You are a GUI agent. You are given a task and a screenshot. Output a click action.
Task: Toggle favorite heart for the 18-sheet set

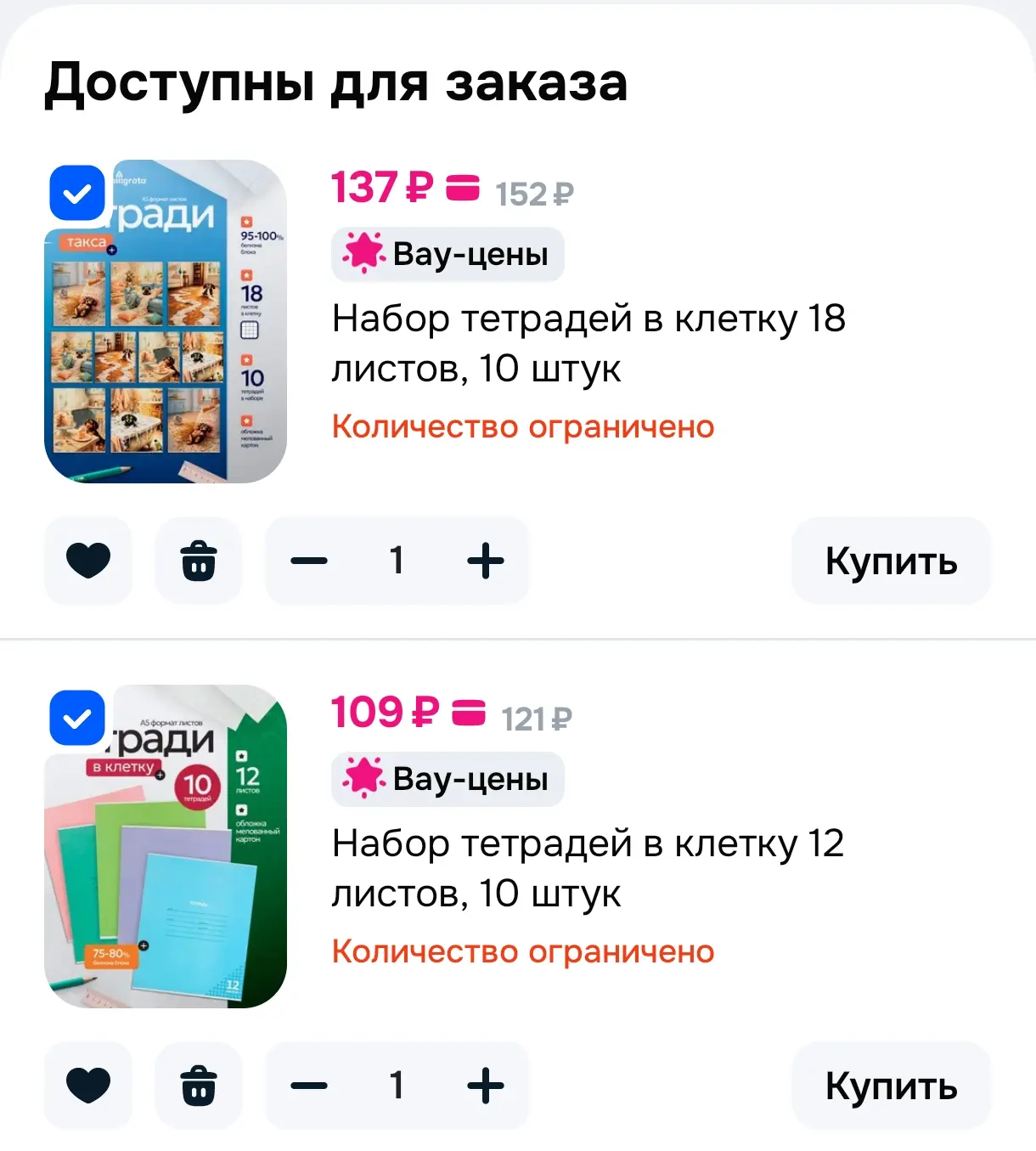point(88,561)
